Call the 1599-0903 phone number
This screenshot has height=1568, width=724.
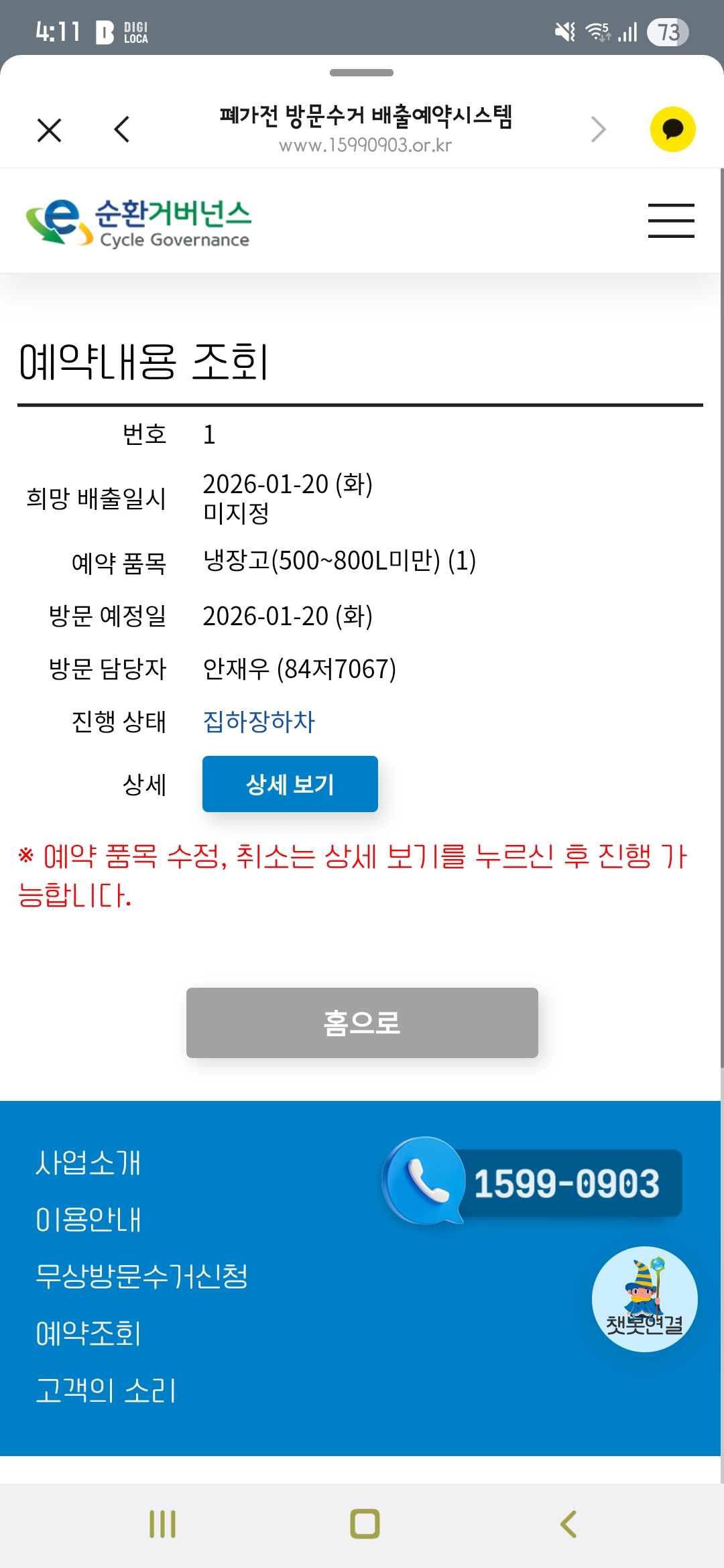533,1182
